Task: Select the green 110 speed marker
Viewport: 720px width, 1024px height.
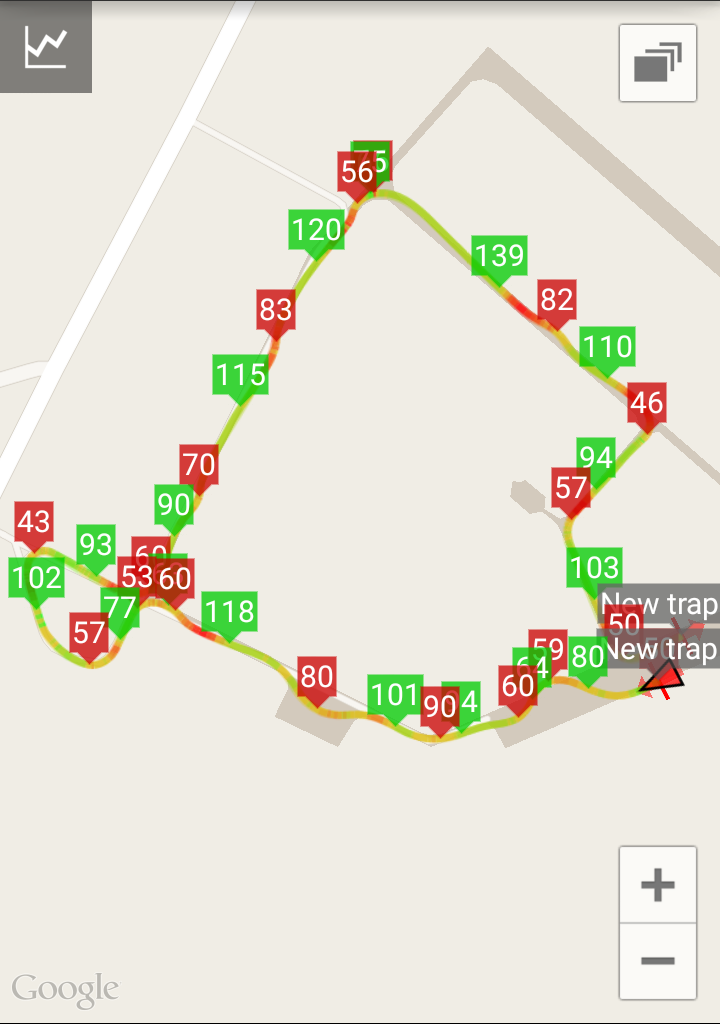Action: coord(607,347)
